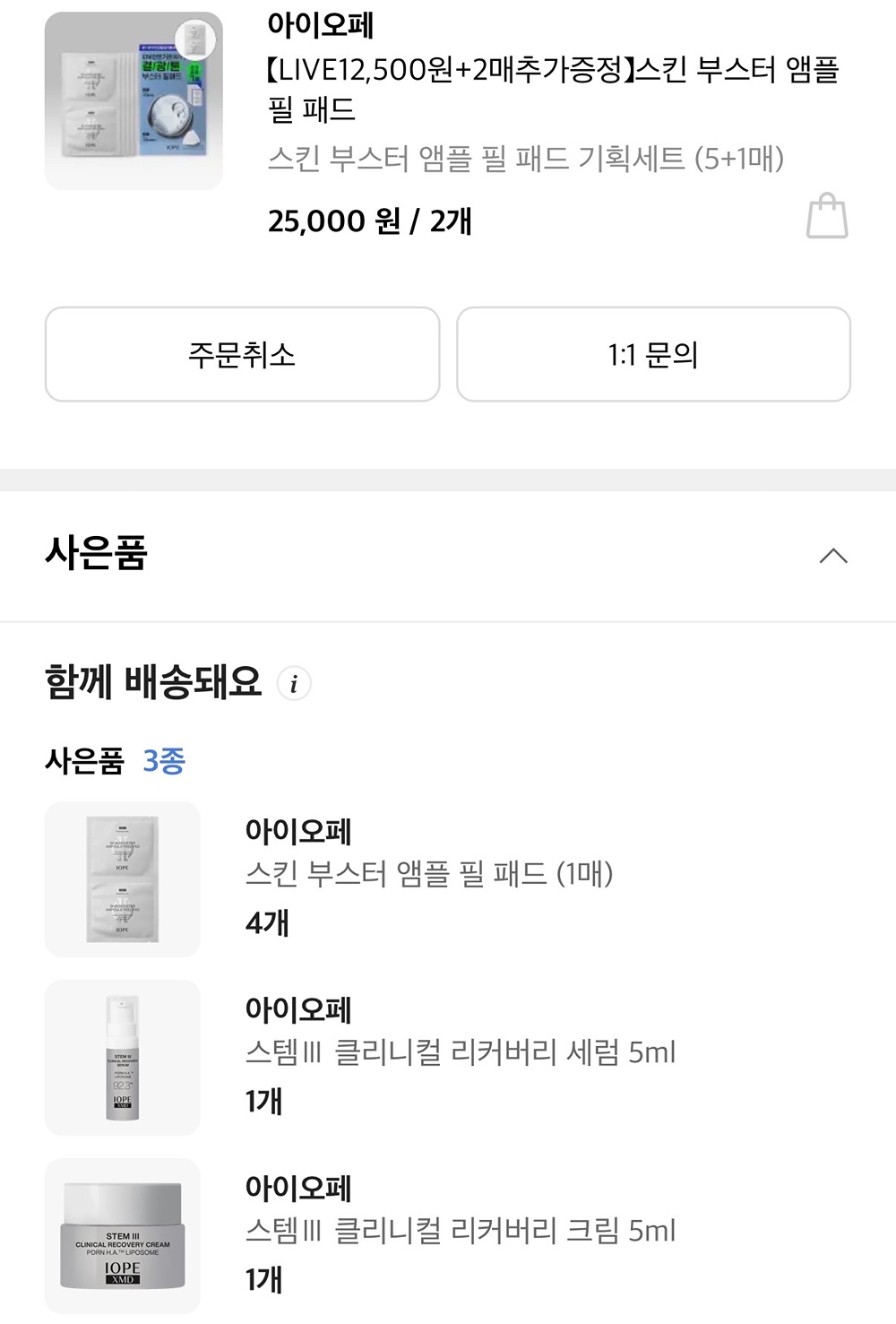This screenshot has width=896, height=1324.
Task: Open 1:1 문의 inquiry
Action: [x=653, y=355]
